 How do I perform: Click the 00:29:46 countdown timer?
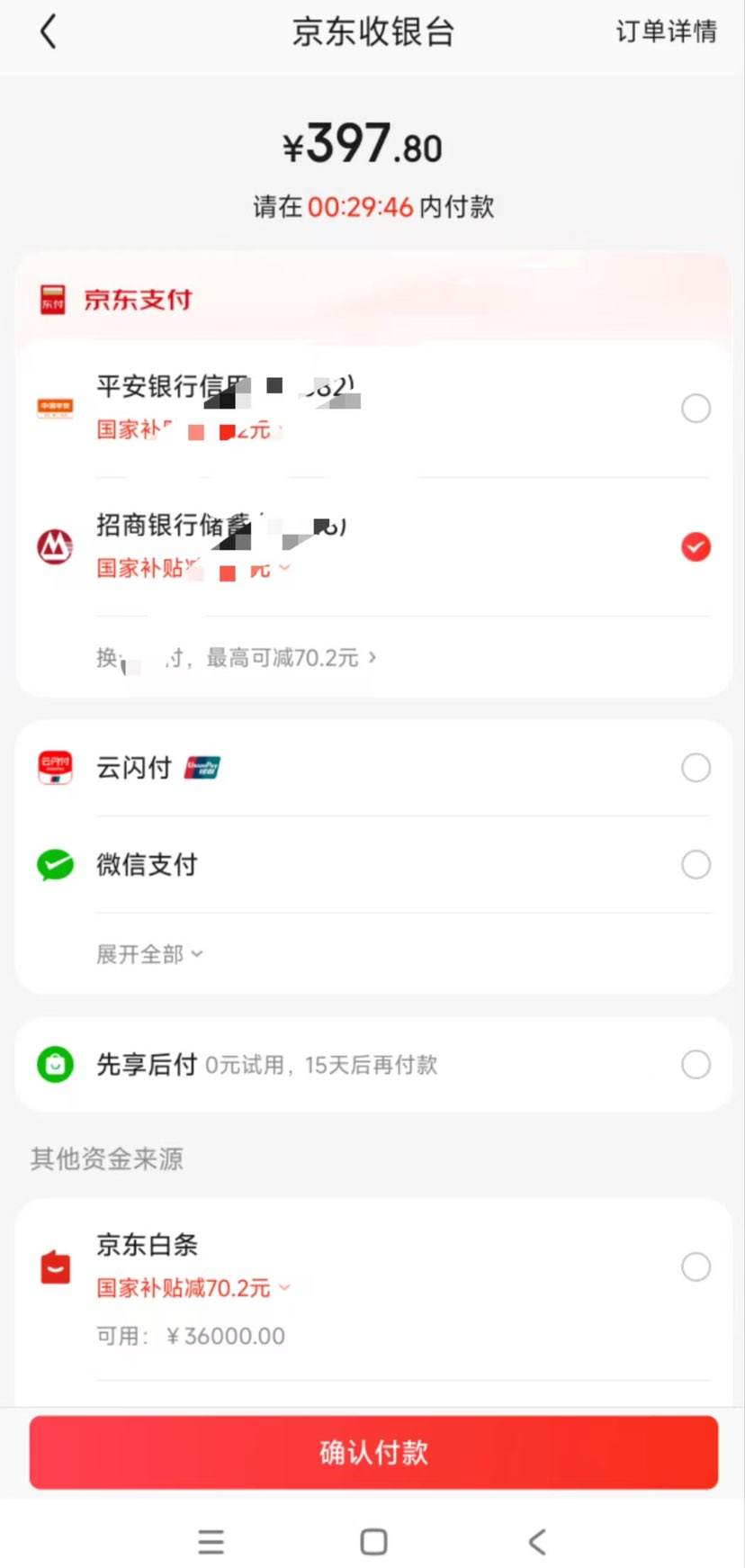[x=360, y=206]
